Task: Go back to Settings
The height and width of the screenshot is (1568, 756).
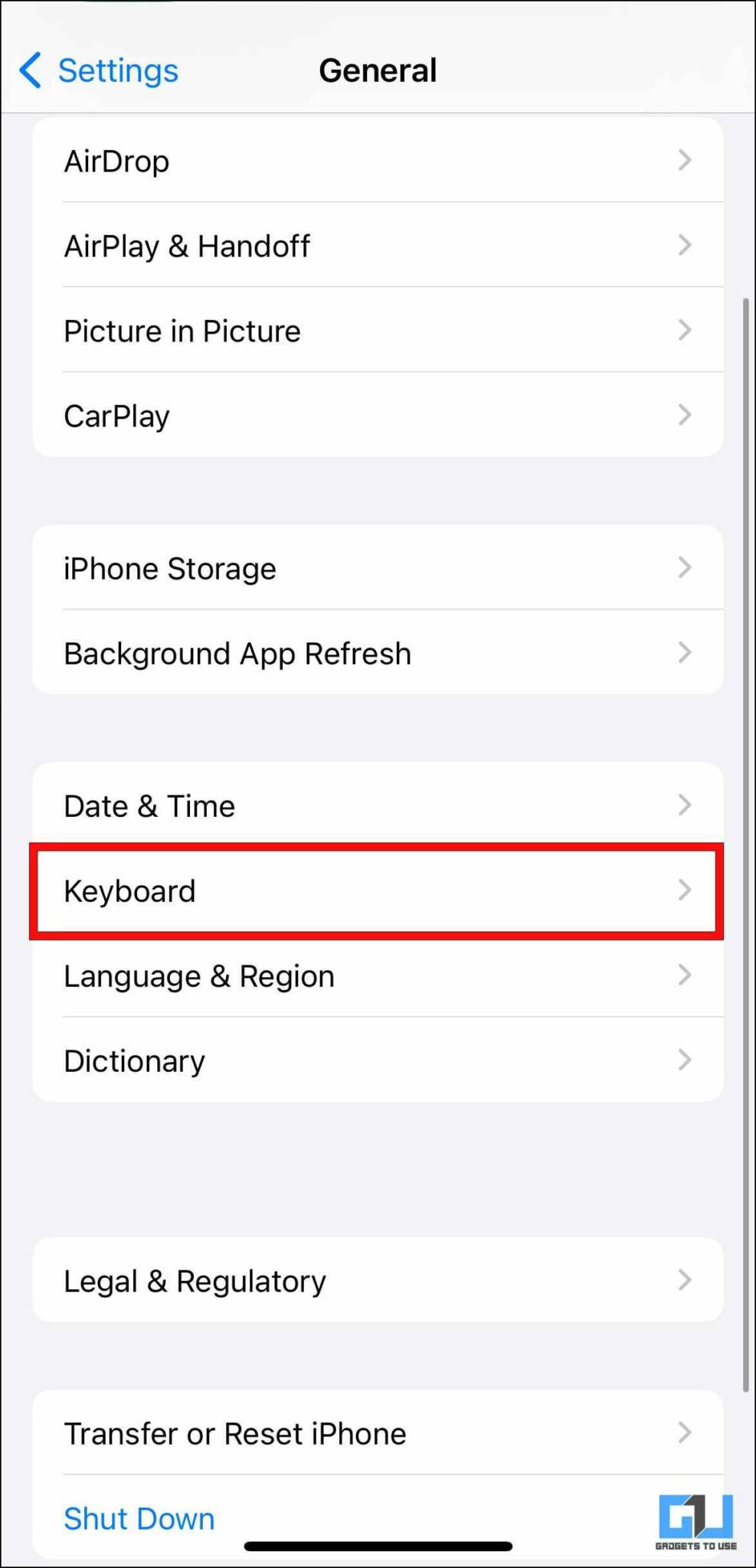Action: tap(100, 70)
